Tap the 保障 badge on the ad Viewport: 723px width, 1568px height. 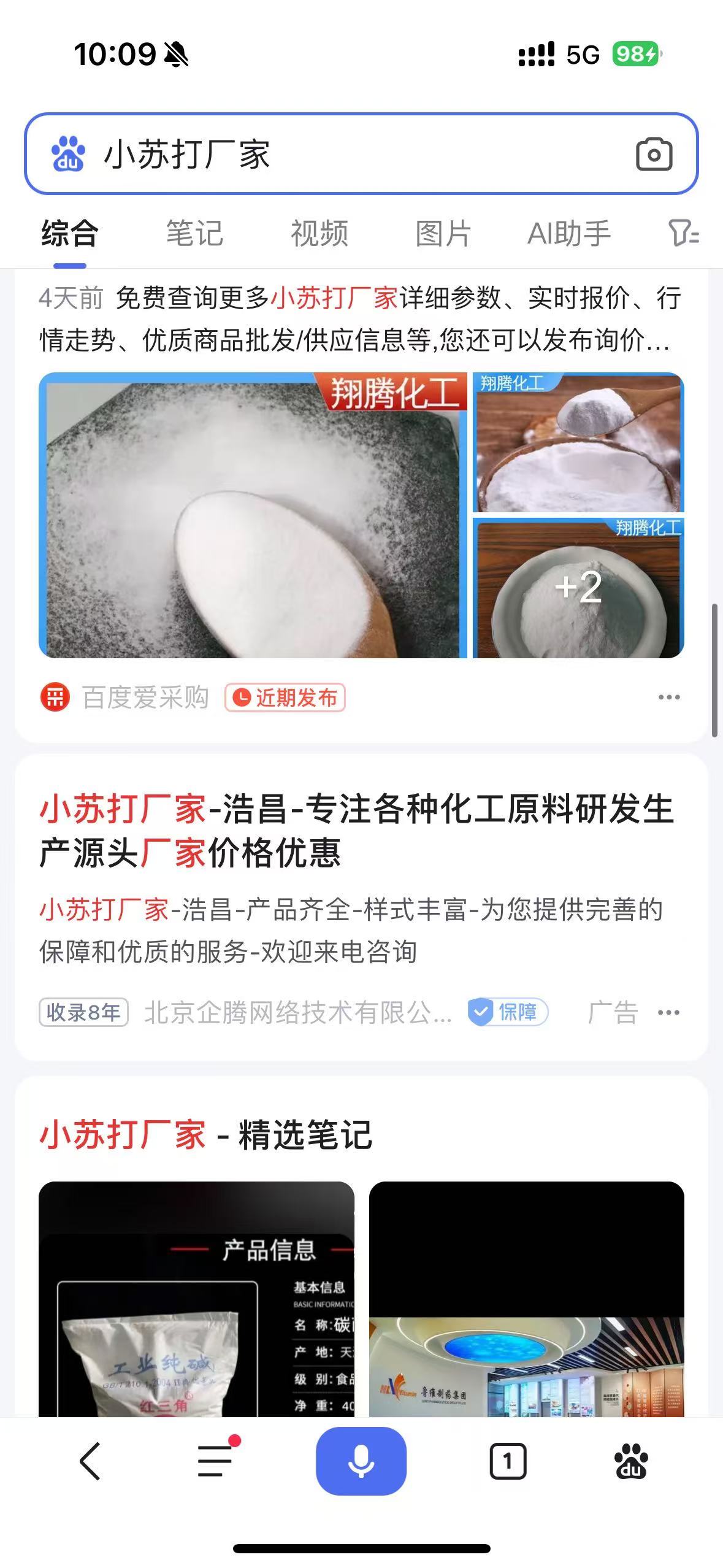pos(508,1012)
